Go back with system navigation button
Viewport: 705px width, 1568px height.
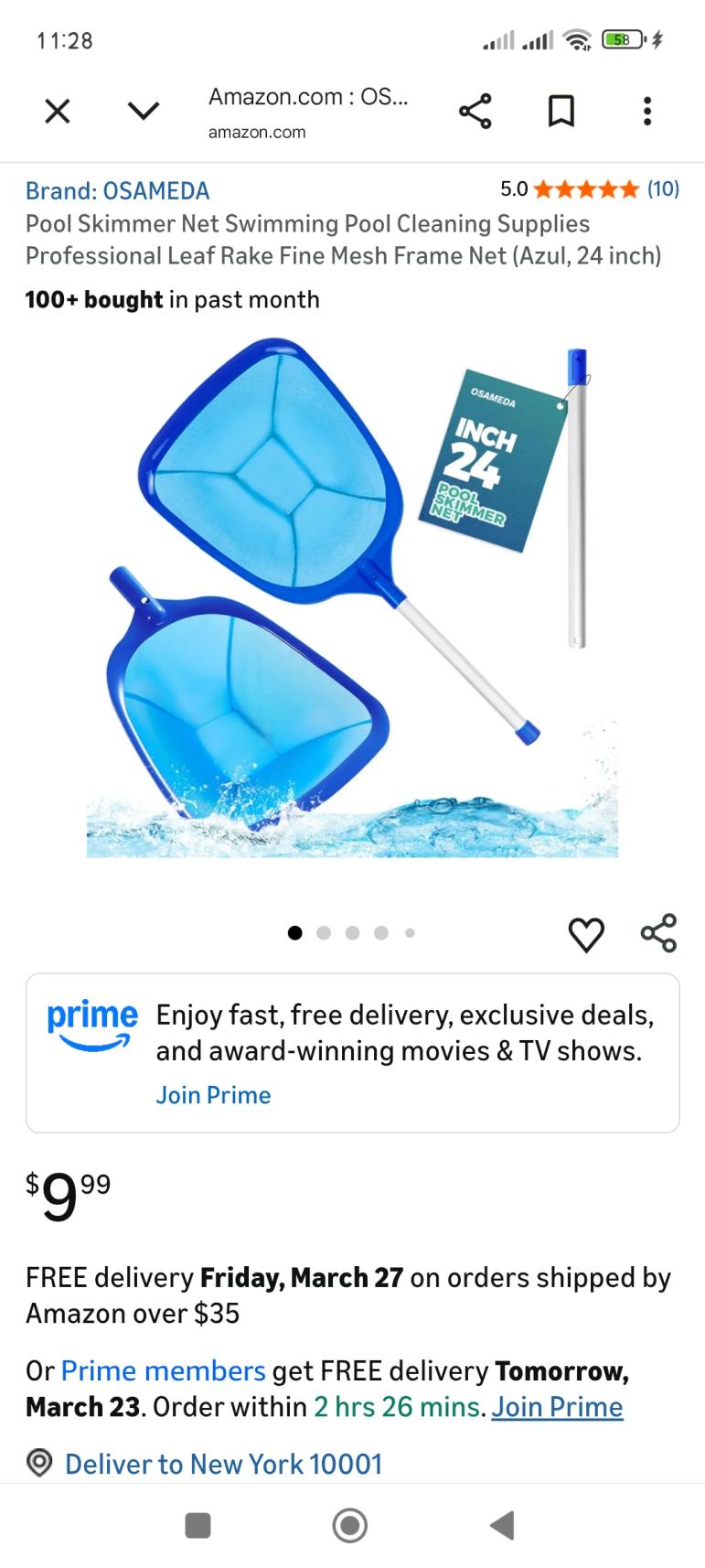point(502,1525)
